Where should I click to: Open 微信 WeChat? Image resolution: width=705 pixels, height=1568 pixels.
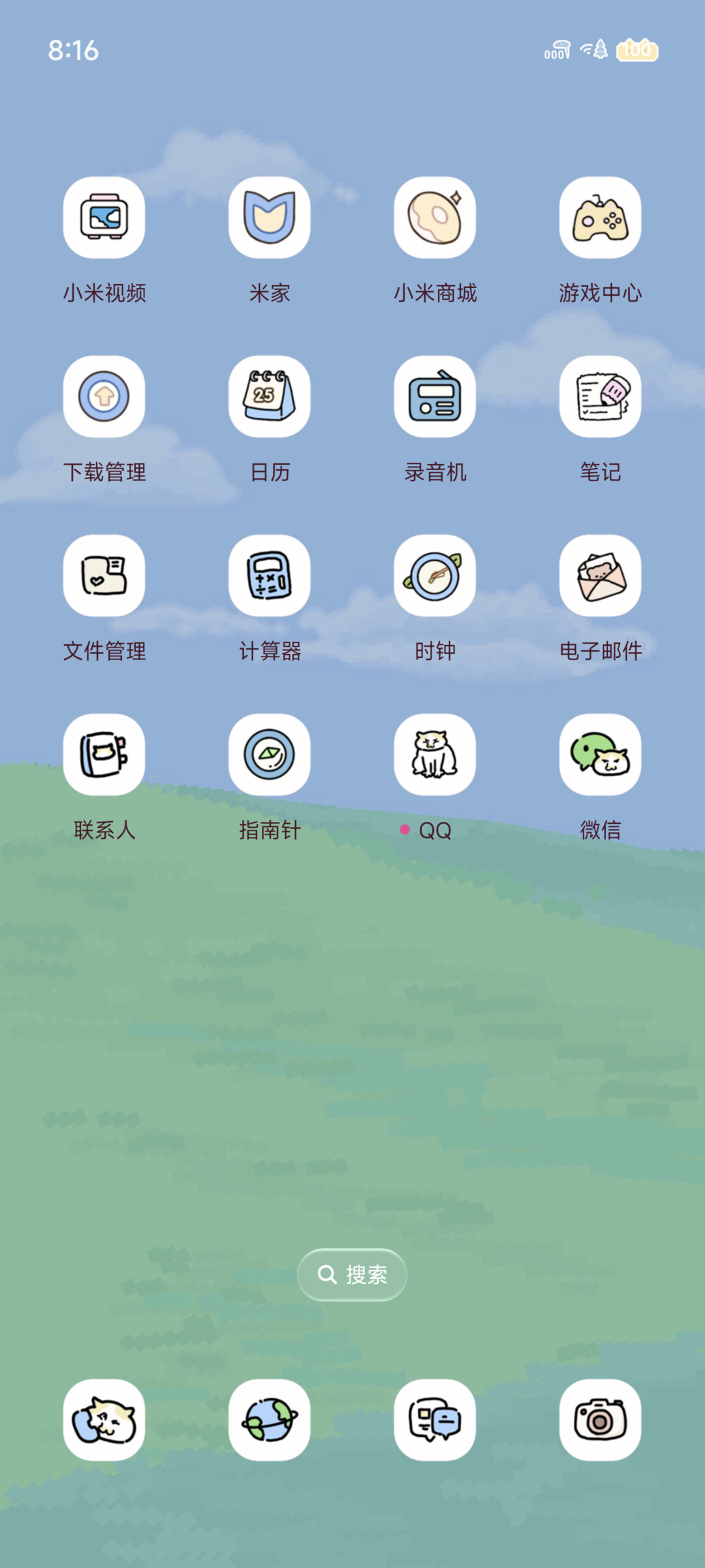(x=601, y=755)
